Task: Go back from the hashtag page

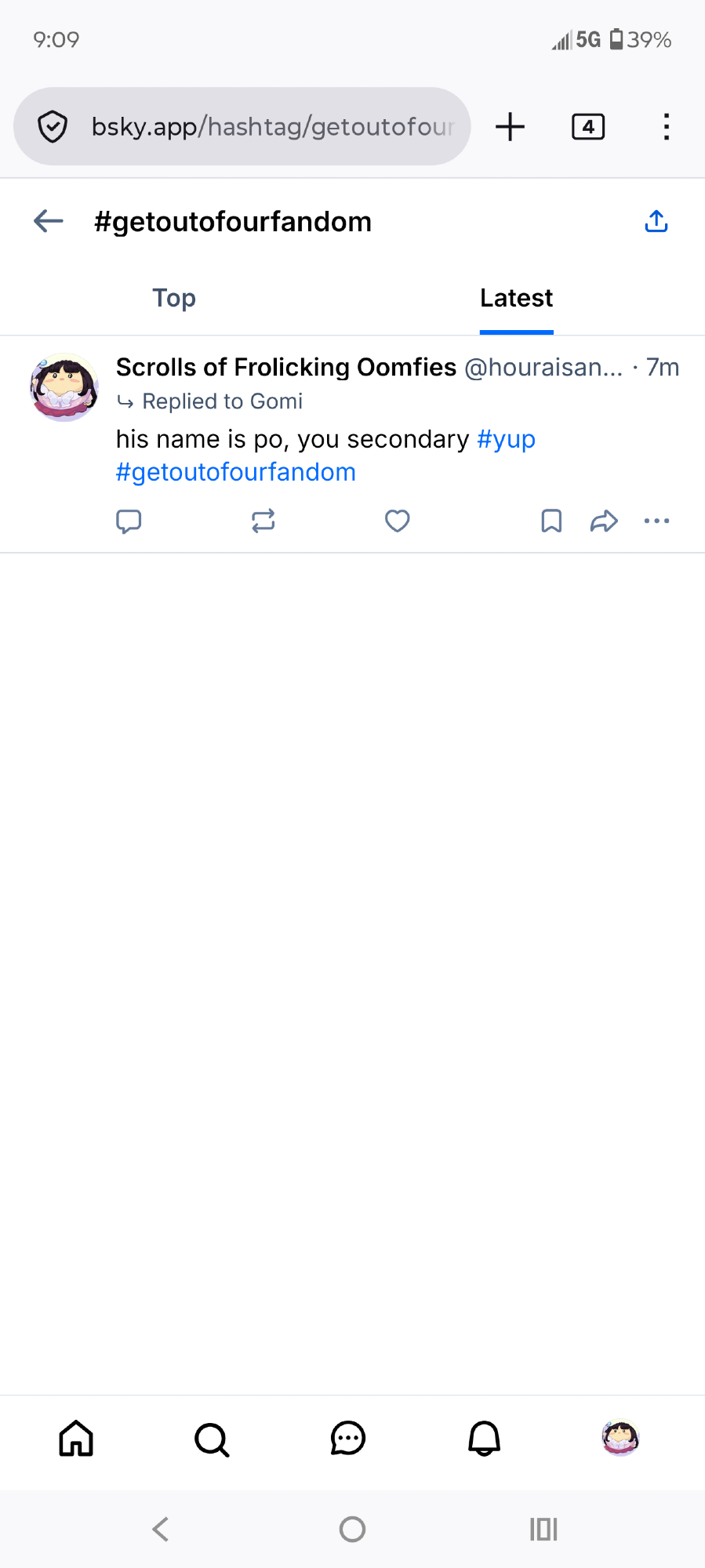Action: click(49, 221)
